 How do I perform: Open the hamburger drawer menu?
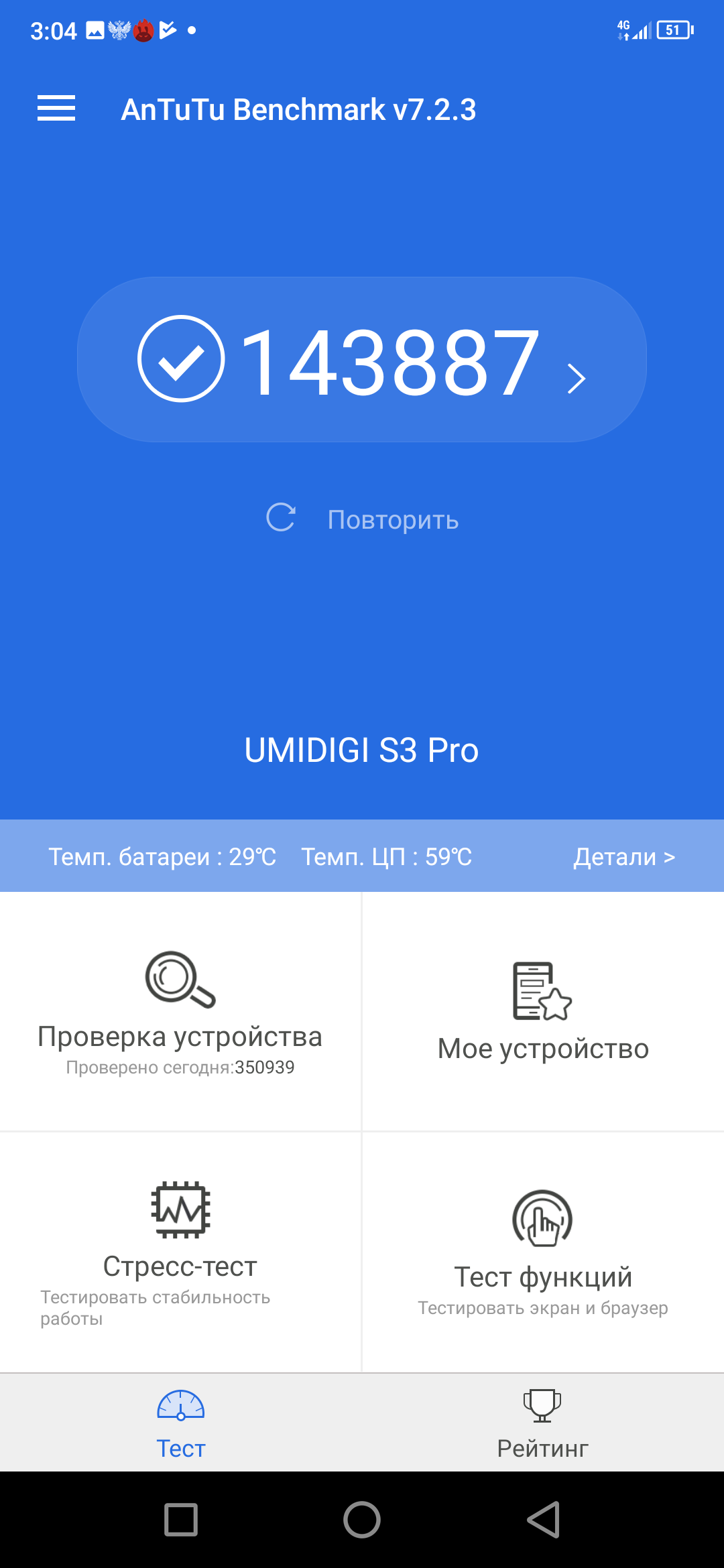click(56, 109)
